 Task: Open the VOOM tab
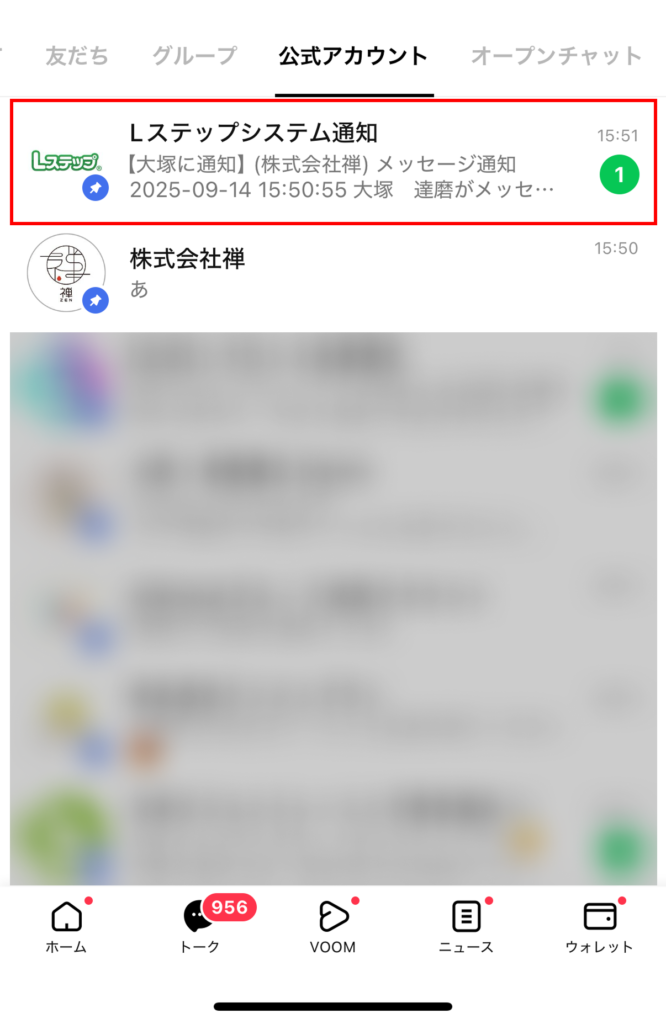[332, 927]
